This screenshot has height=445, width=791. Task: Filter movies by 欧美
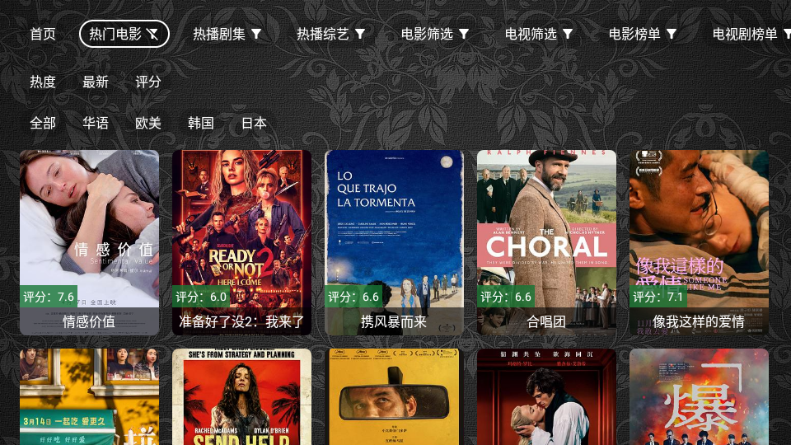(148, 123)
